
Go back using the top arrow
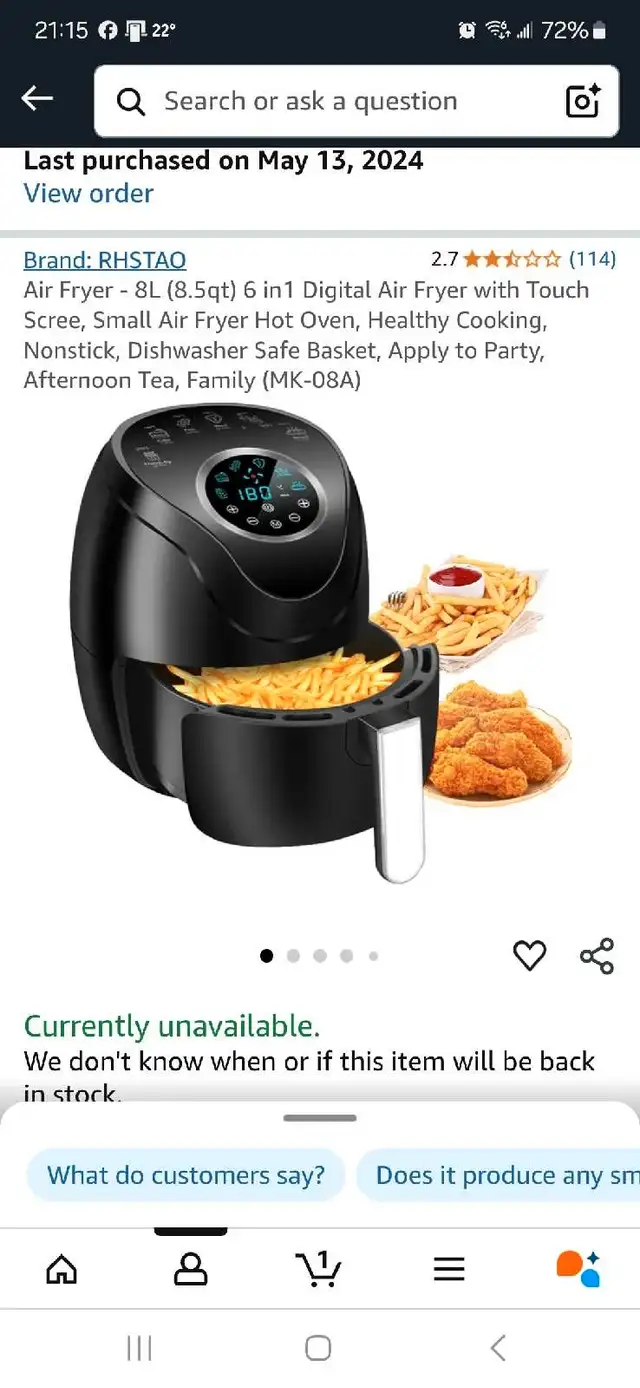(37, 98)
